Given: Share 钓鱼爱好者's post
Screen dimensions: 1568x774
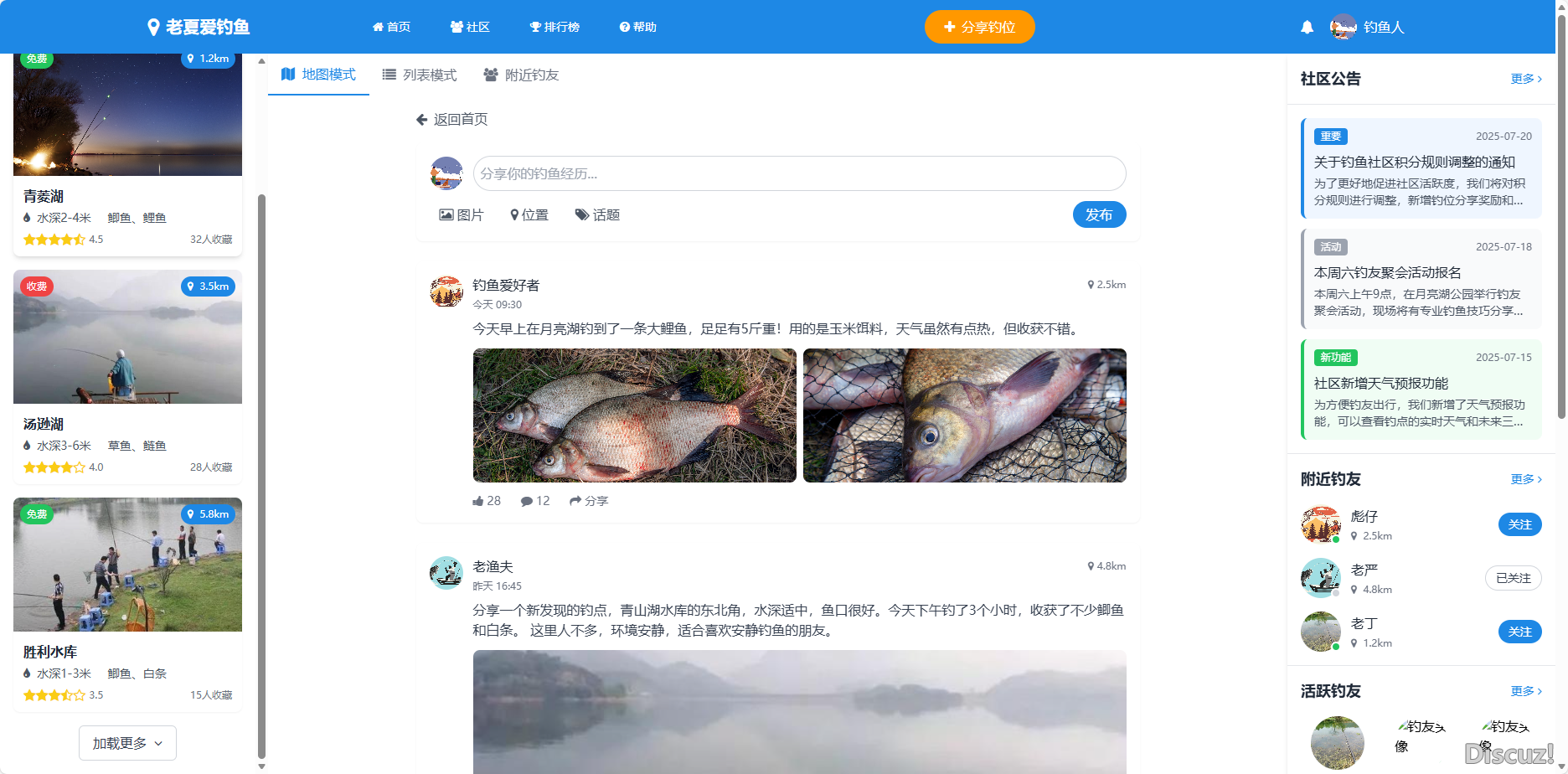Looking at the screenshot, I should [x=589, y=501].
